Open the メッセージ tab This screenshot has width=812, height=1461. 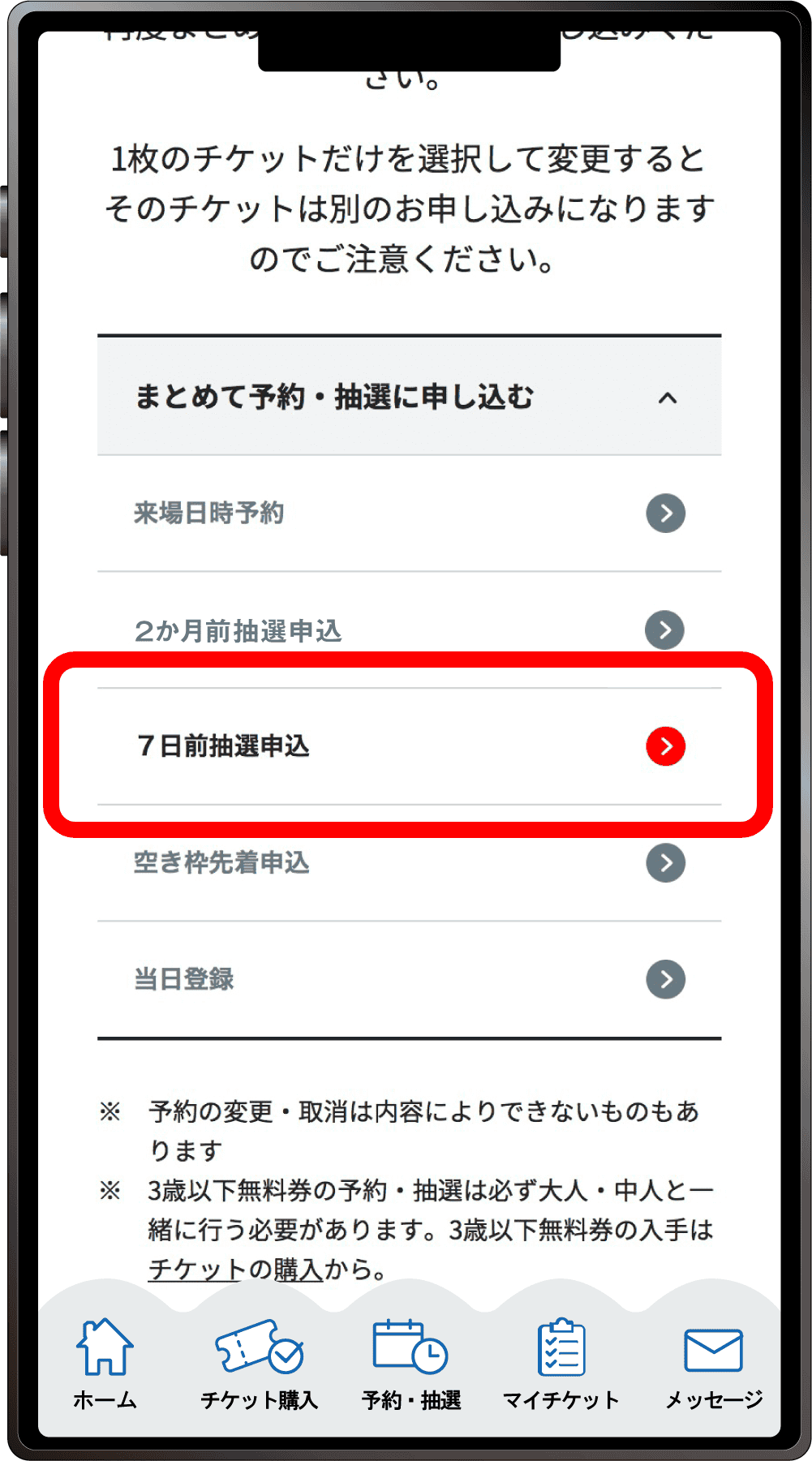[714, 1364]
